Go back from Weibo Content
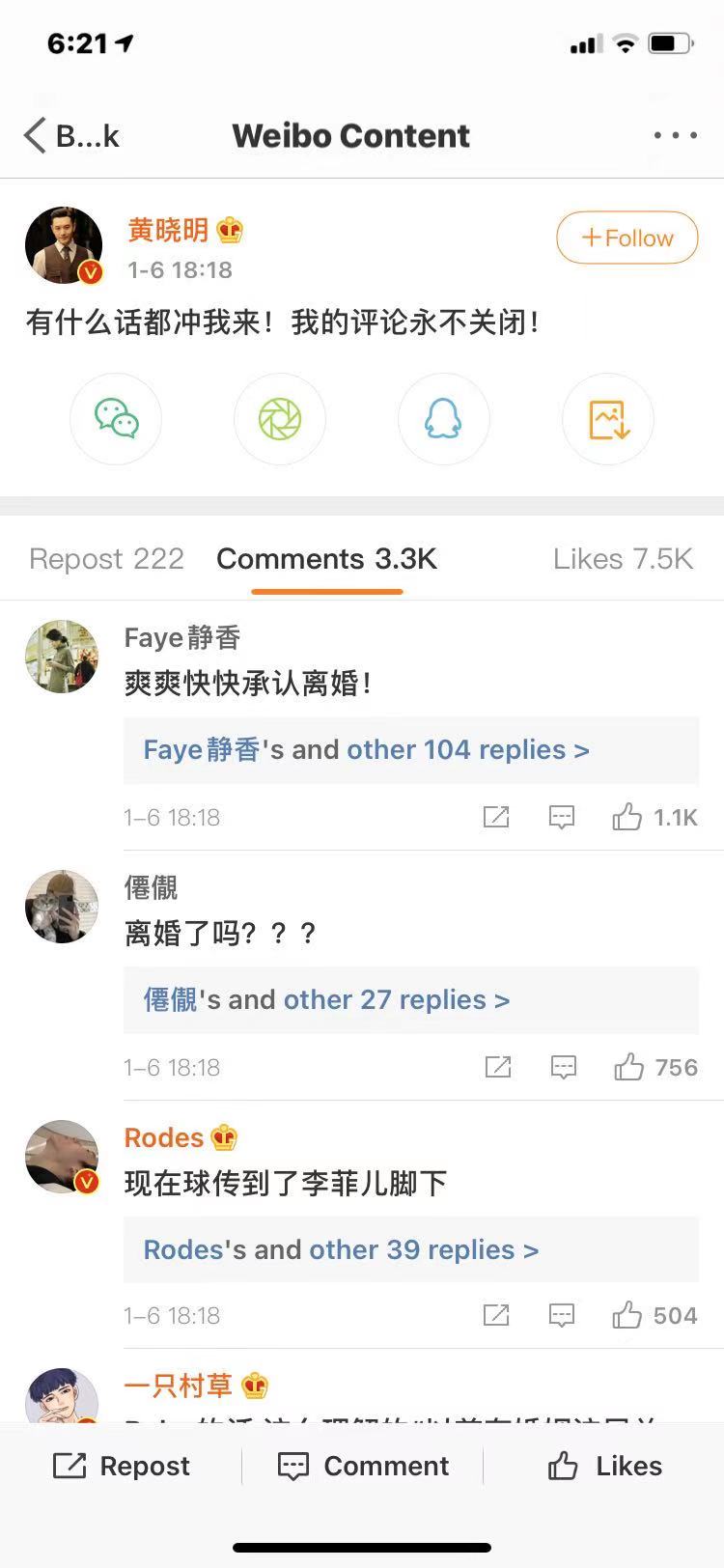724x1568 pixels. point(70,136)
